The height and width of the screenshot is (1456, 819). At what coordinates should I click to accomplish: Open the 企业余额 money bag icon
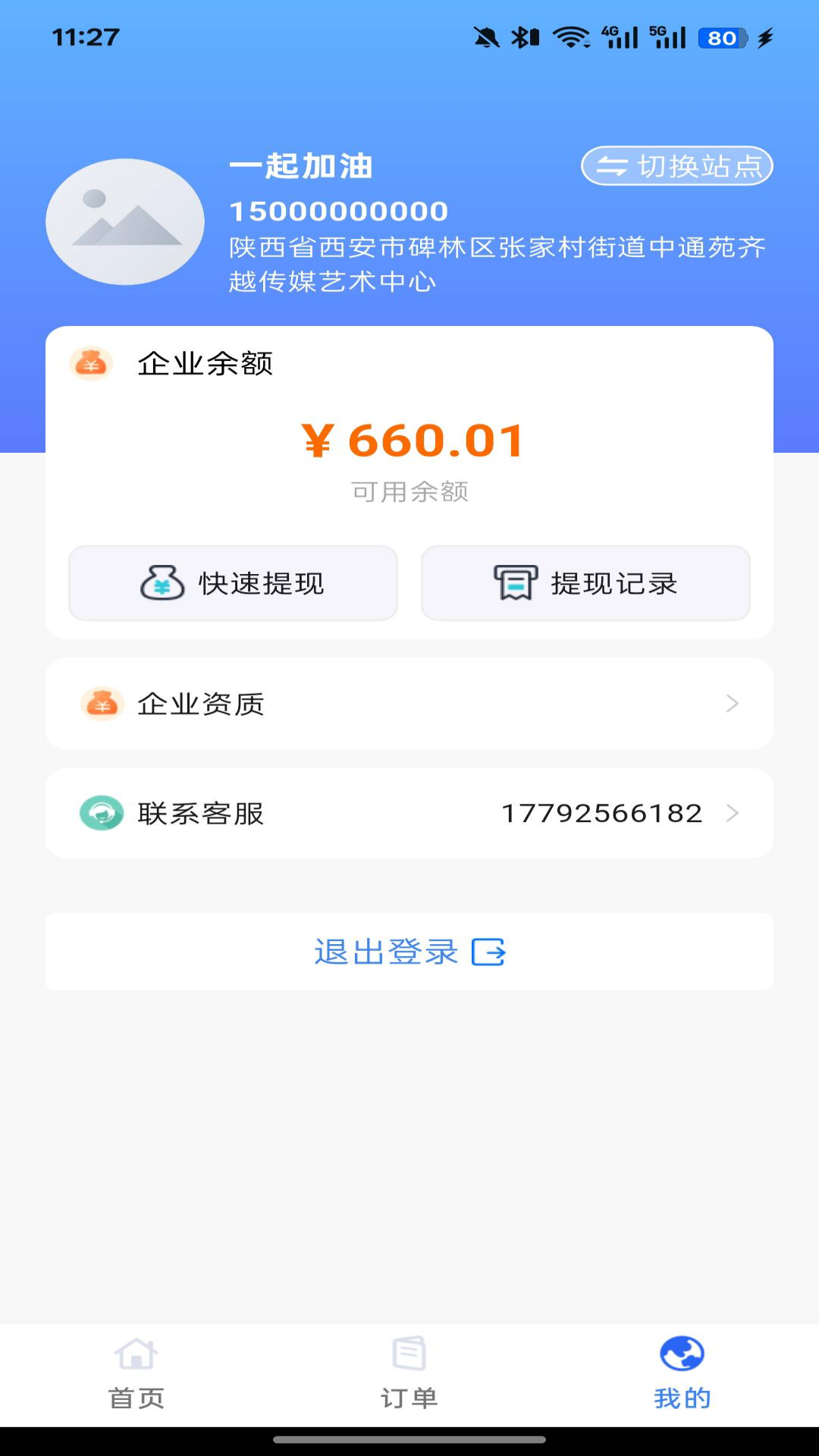90,363
